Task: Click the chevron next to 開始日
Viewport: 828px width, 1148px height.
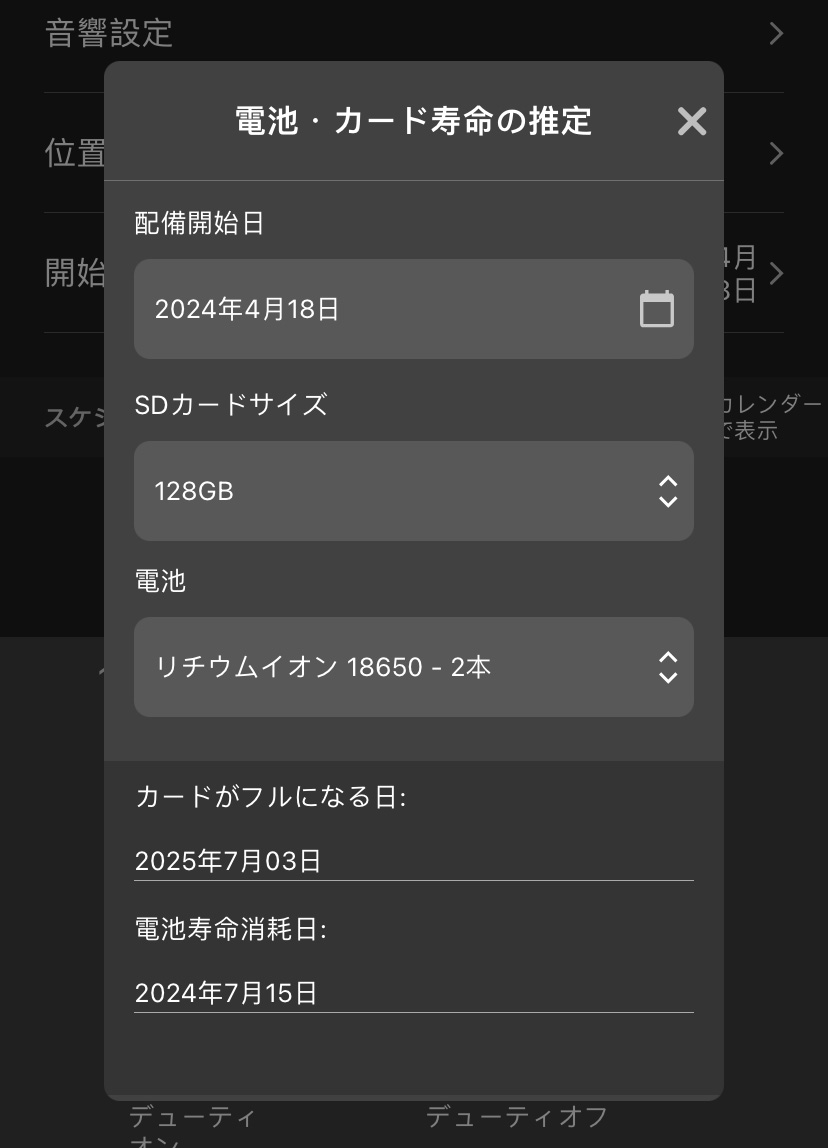Action: (776, 274)
